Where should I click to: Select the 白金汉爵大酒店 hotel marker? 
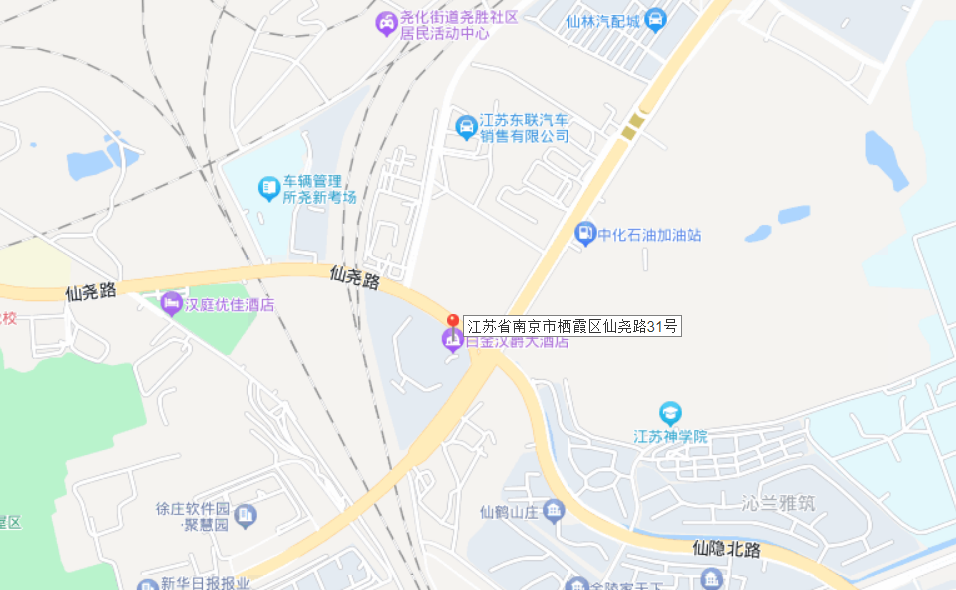click(453, 342)
